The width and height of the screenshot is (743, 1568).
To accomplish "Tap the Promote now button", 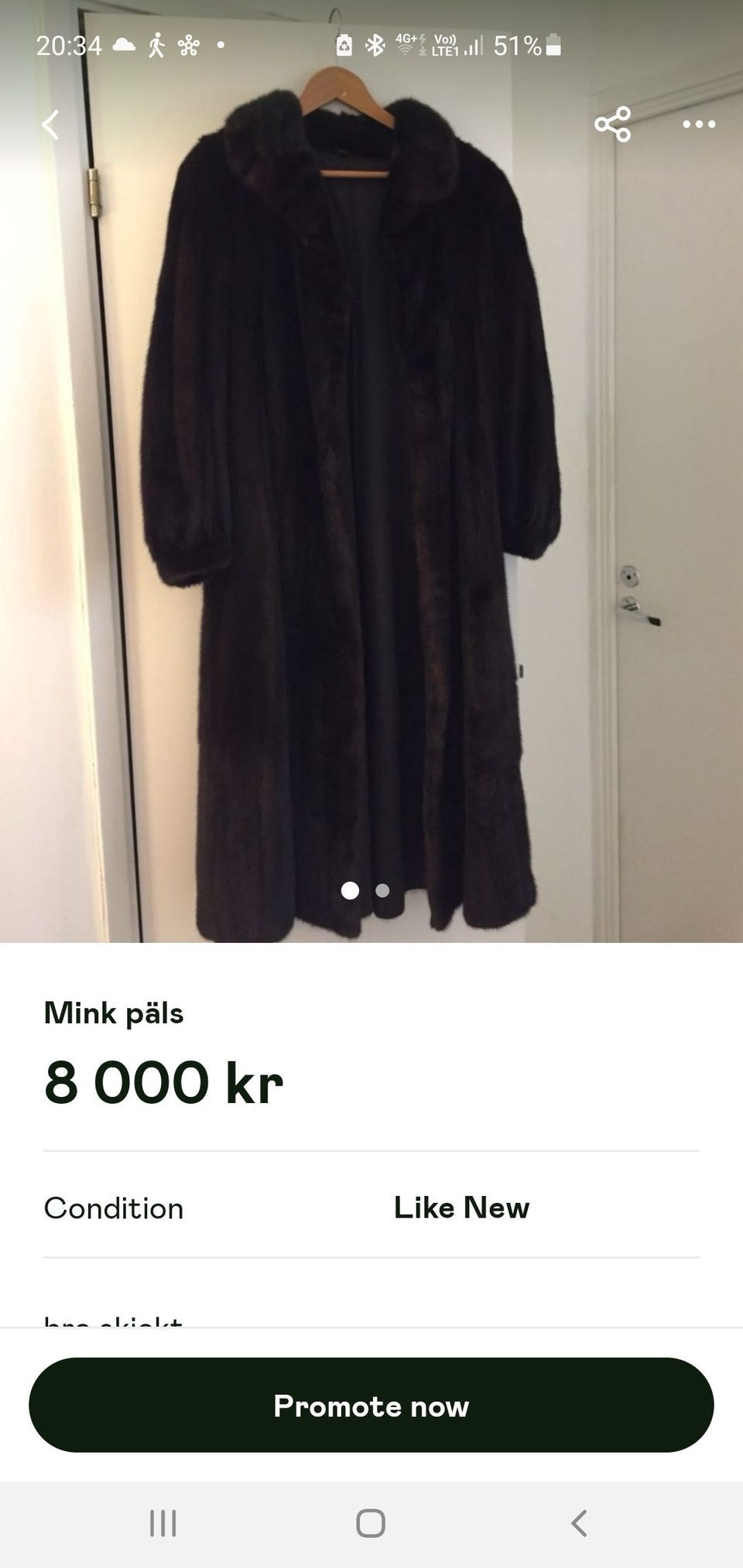I will click(370, 1406).
